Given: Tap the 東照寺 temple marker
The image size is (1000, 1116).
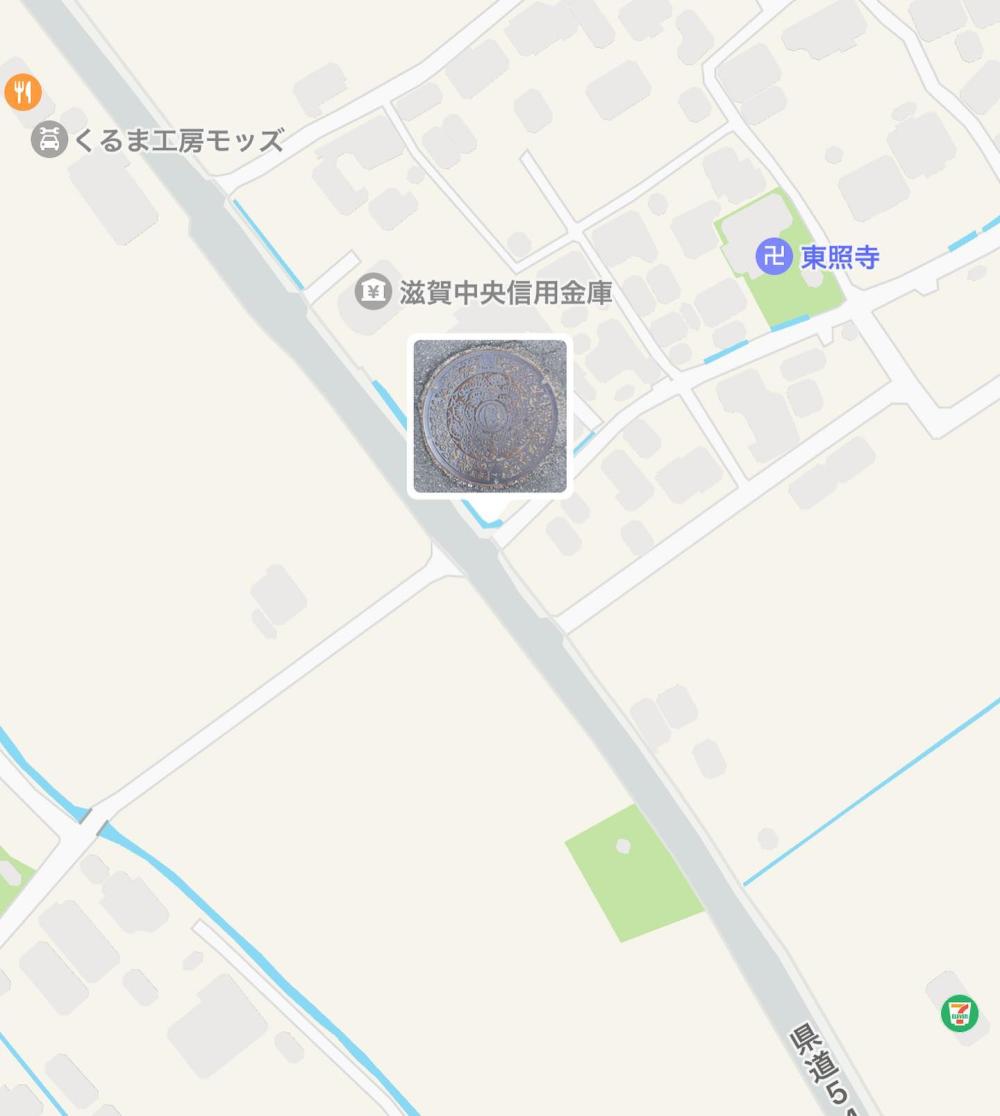Looking at the screenshot, I should [773, 257].
